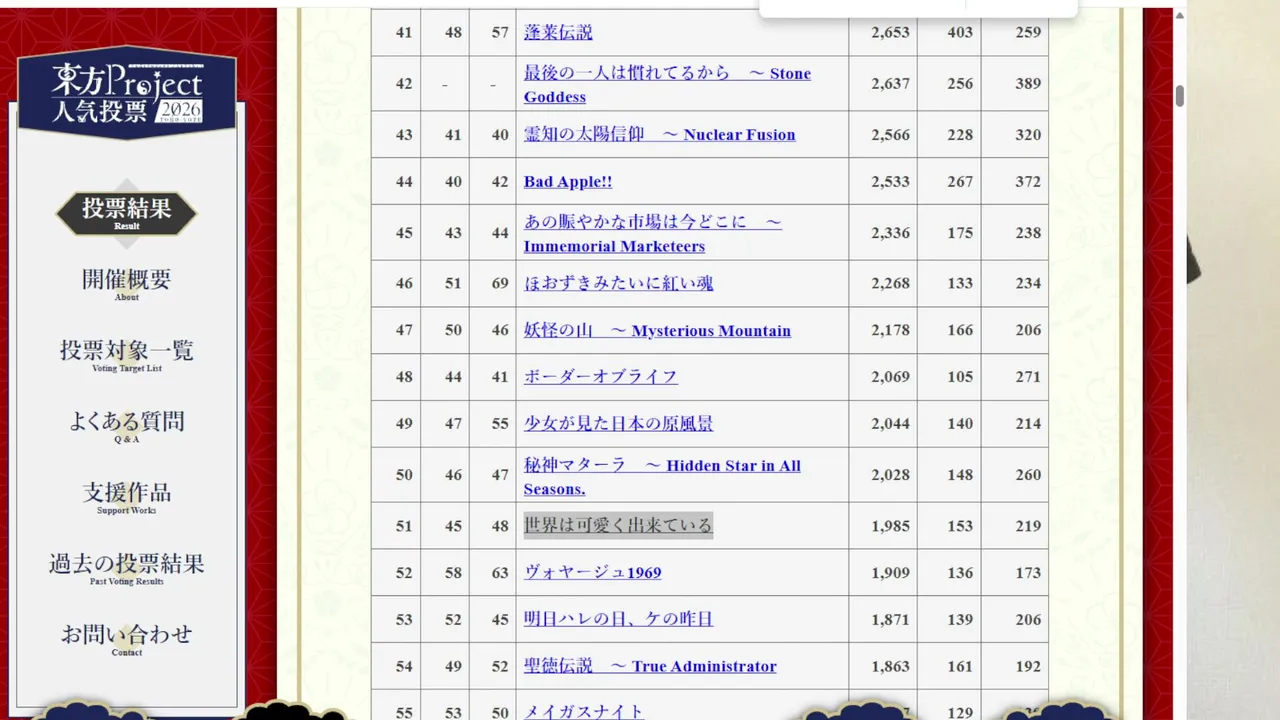Open the 投票結果 Result page
1280x720 pixels.
(126, 213)
